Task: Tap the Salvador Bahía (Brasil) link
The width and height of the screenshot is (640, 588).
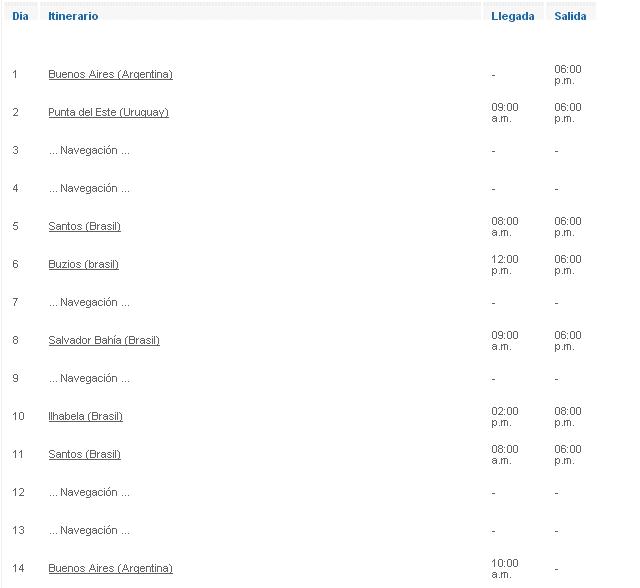Action: click(x=104, y=340)
